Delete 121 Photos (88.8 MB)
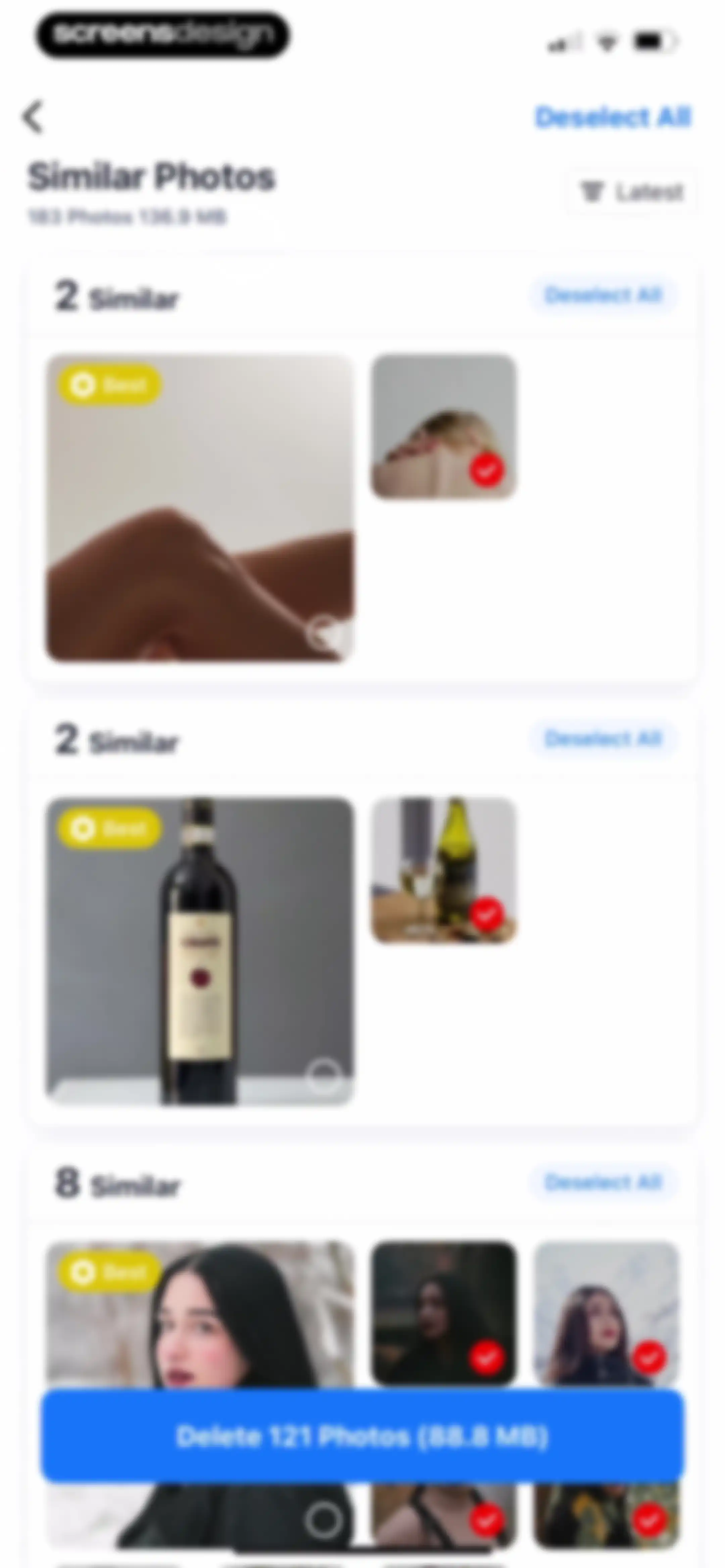The height and width of the screenshot is (1568, 725). [x=362, y=1436]
